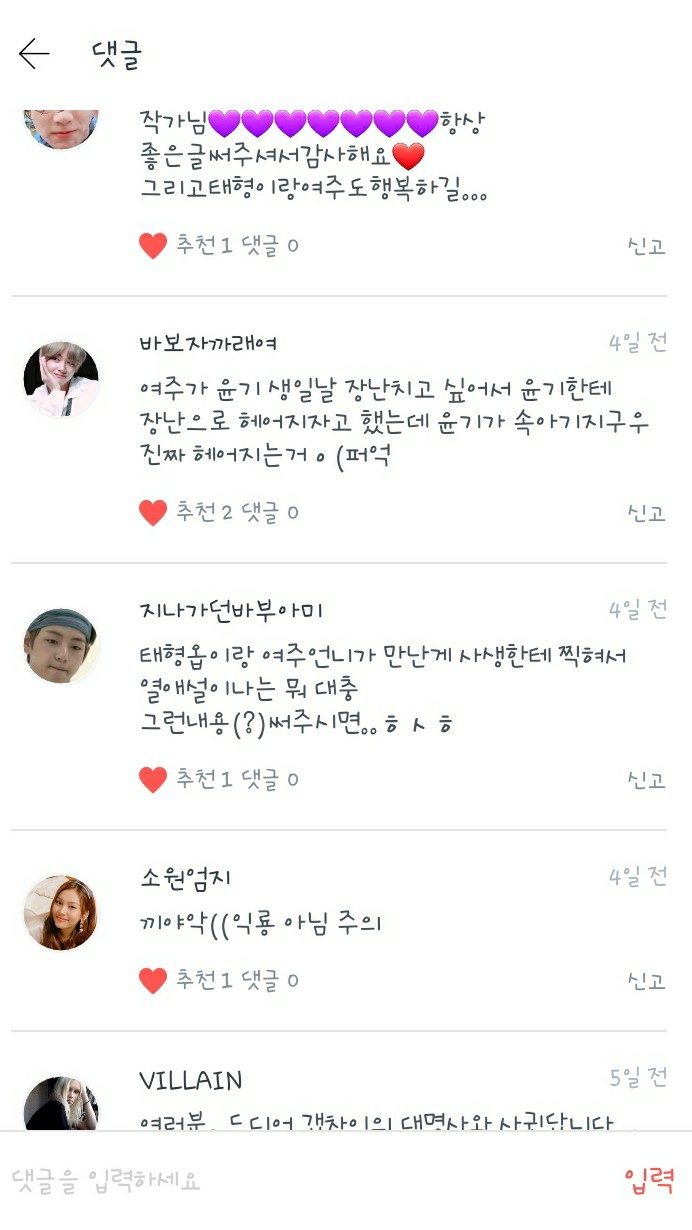Report the 작가님 thank-you comment
Viewport: 692px width, 1230px height.
pyautogui.click(x=646, y=245)
